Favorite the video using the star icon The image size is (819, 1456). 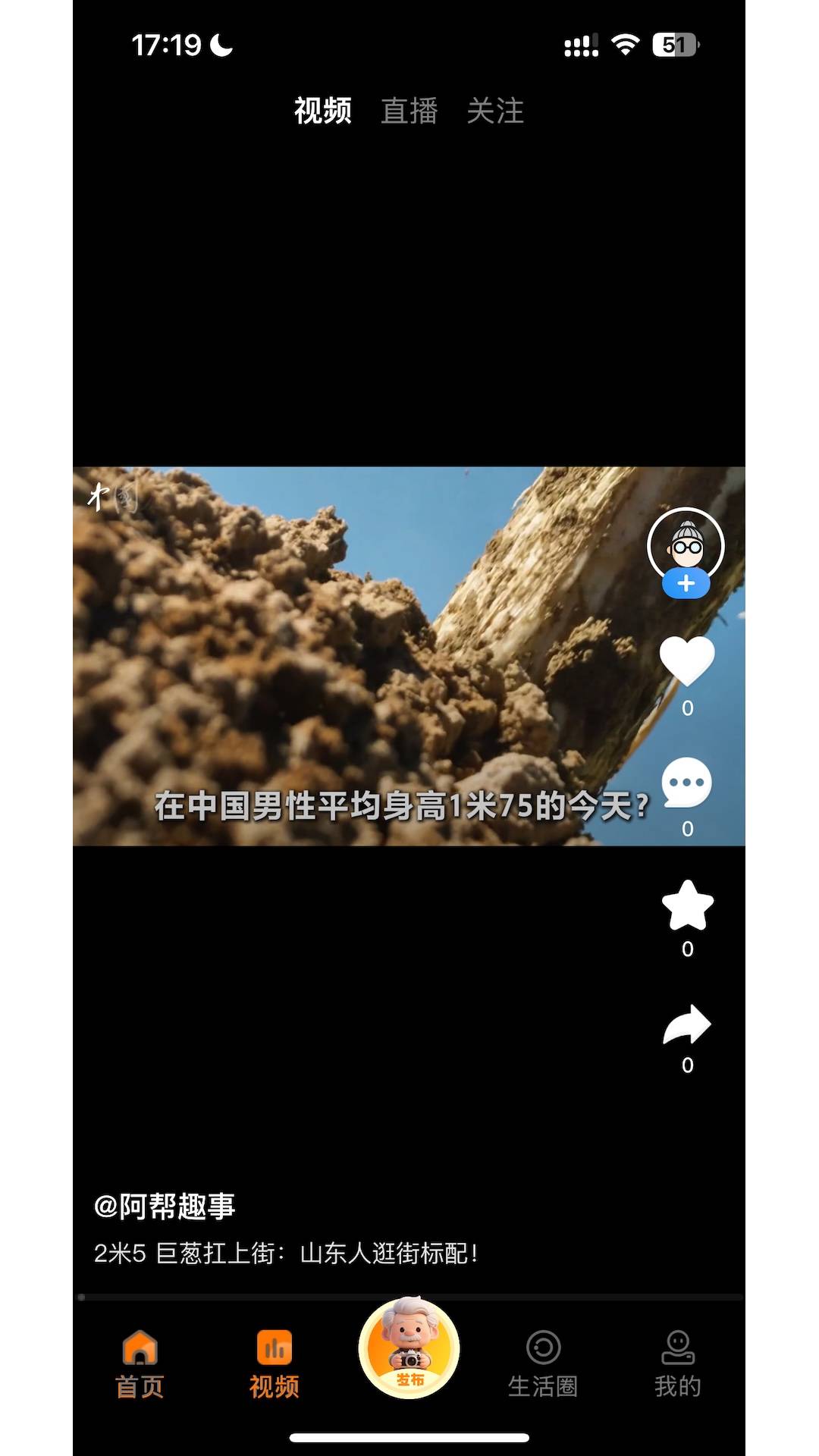pos(686,906)
